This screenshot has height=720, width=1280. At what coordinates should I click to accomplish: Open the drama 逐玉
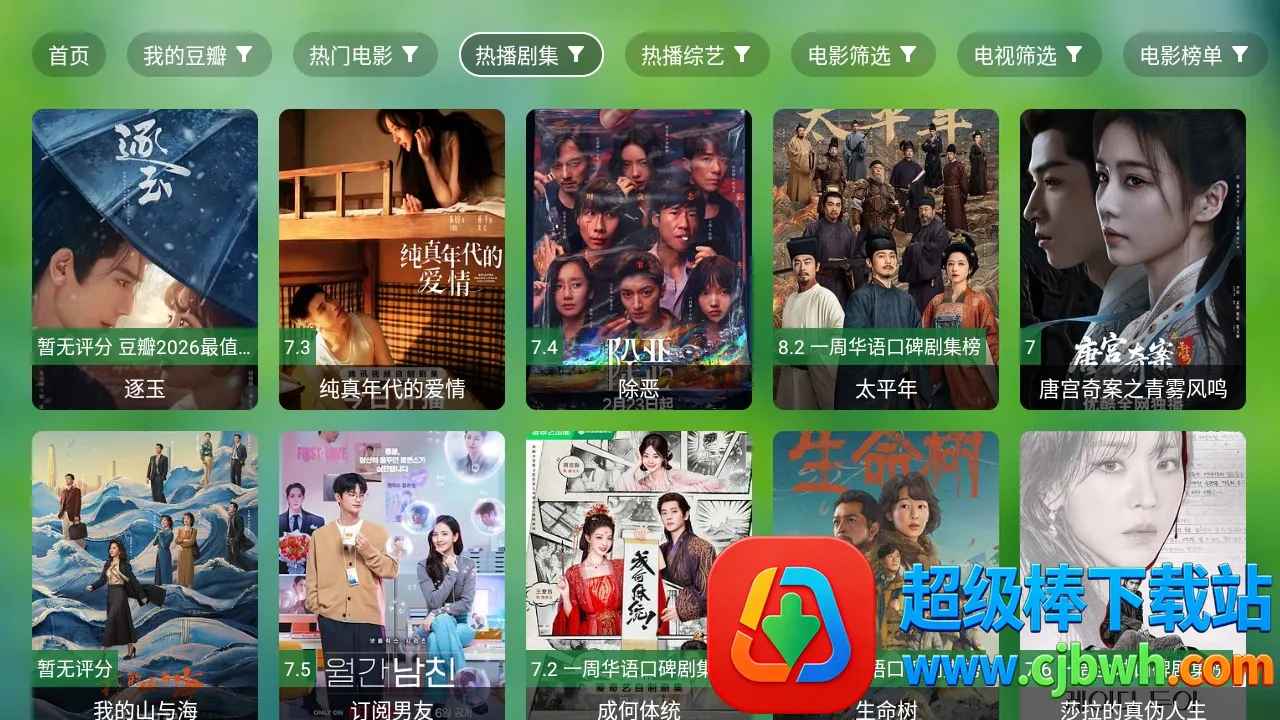(x=145, y=258)
